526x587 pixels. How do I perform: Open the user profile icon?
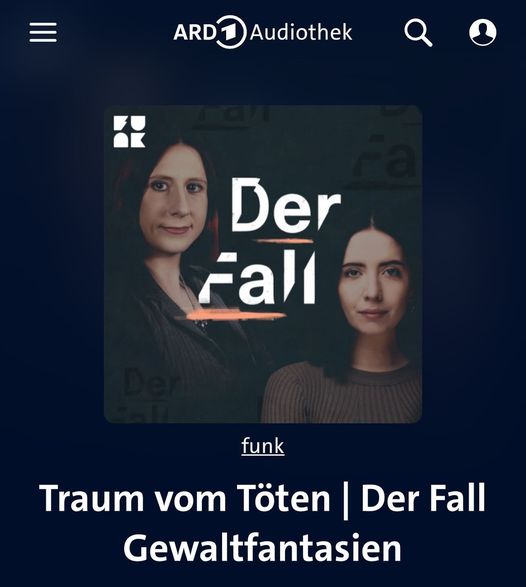click(483, 32)
